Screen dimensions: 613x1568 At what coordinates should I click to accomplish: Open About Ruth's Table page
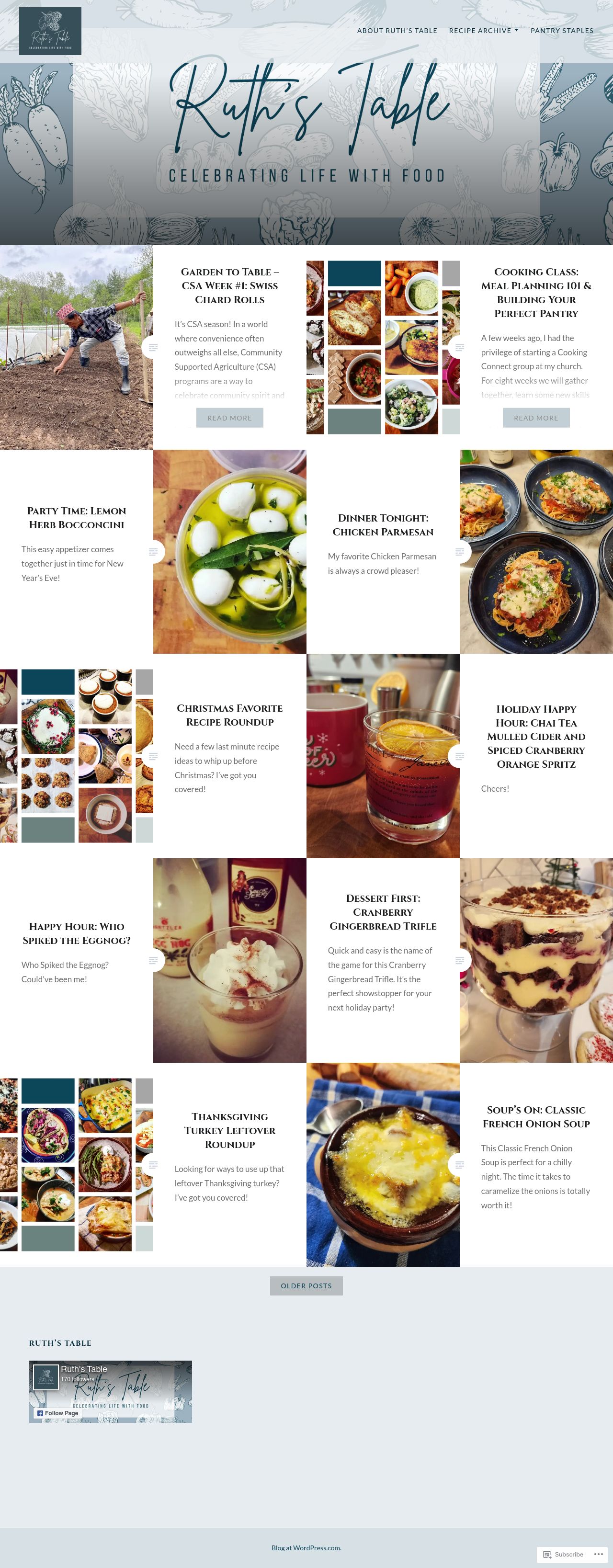pyautogui.click(x=397, y=31)
